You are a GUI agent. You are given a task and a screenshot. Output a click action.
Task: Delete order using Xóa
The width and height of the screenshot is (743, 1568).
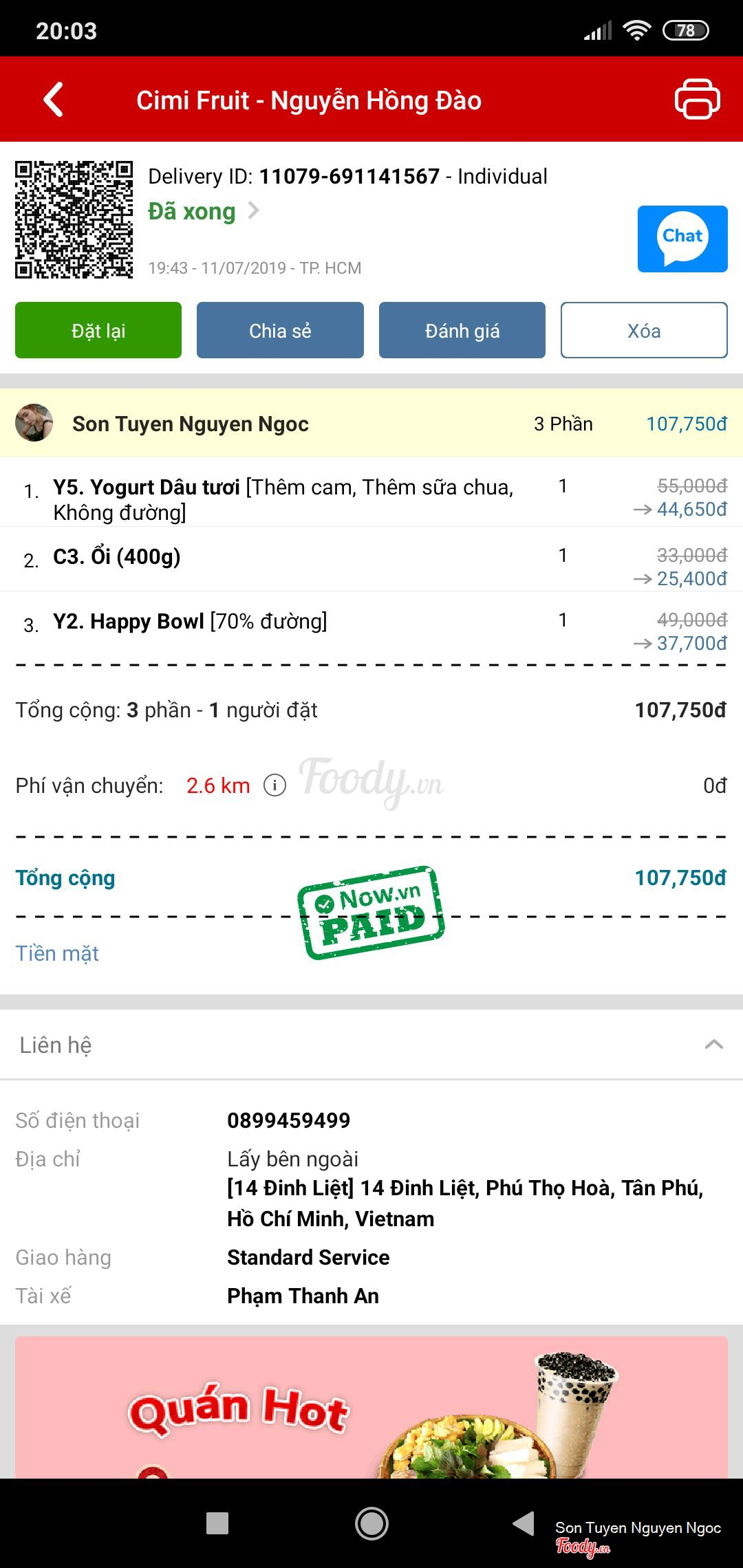coord(643,331)
